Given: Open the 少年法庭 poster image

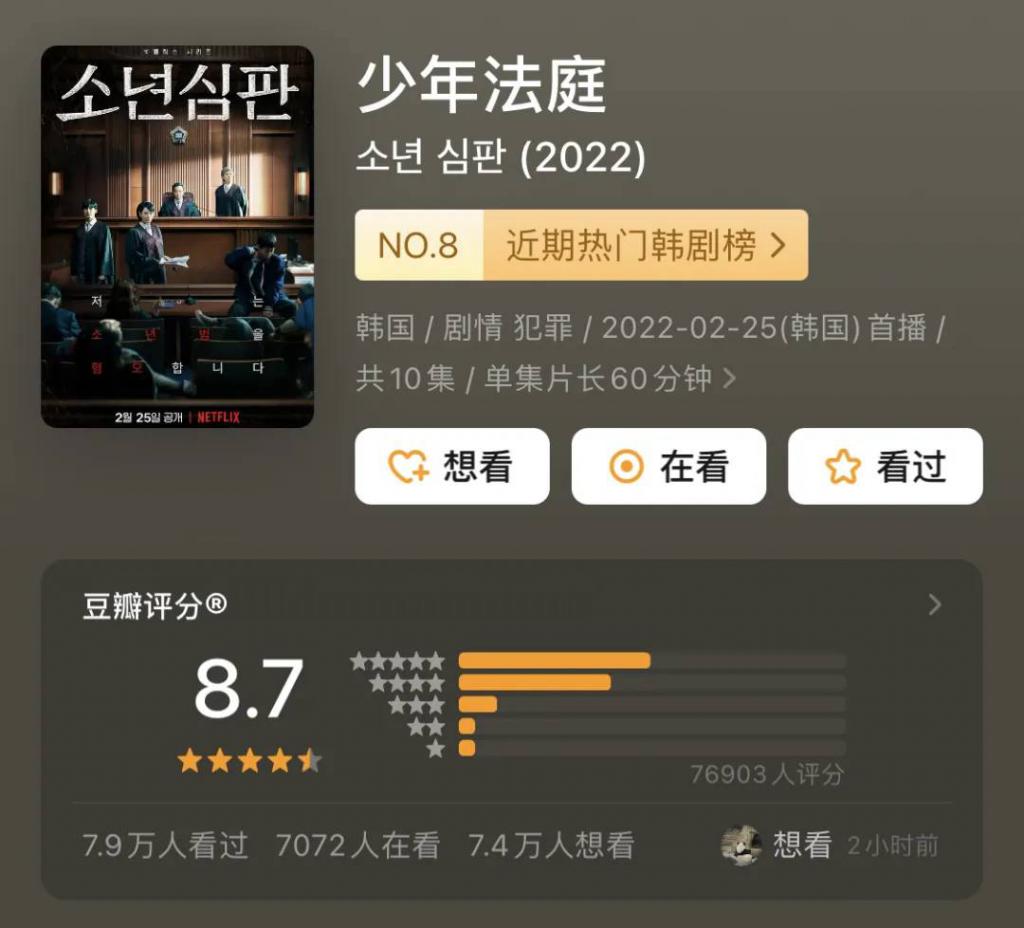Looking at the screenshot, I should pos(177,237).
